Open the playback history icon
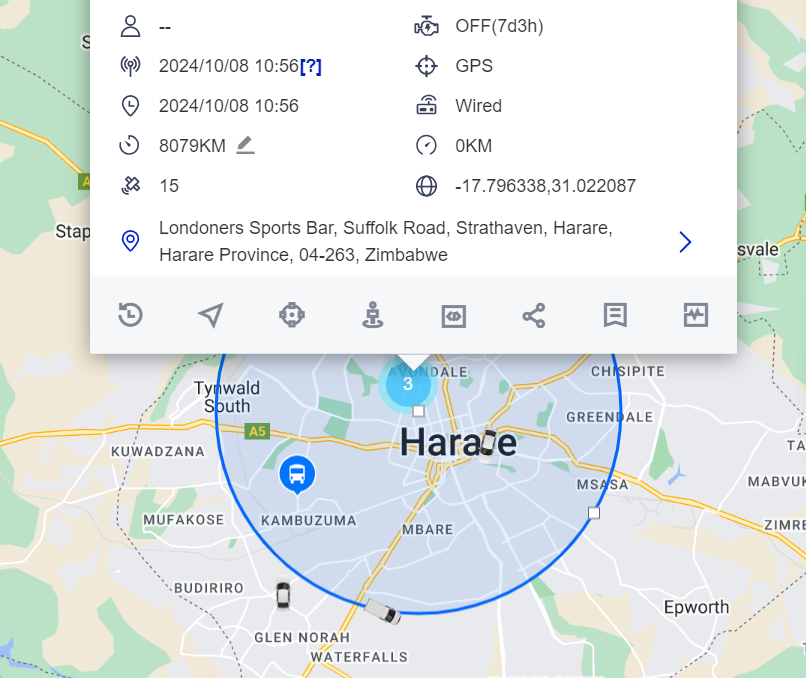The image size is (806, 678). tap(131, 315)
